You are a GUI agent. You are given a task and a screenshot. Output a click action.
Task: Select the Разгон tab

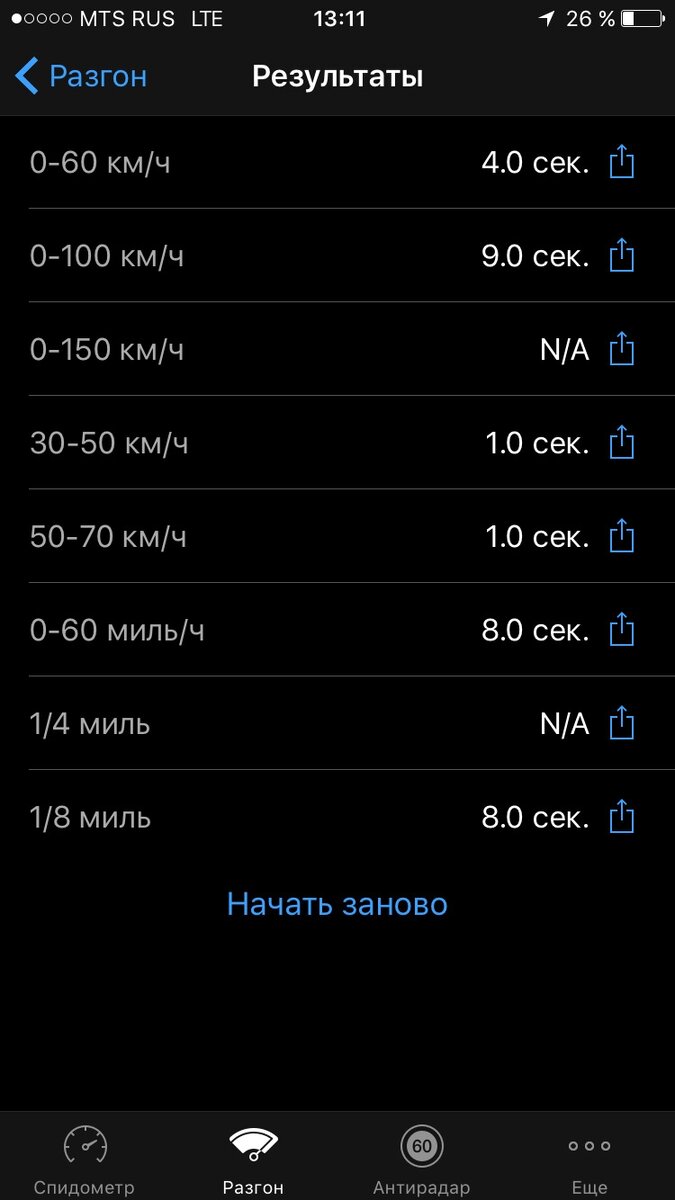click(x=253, y=1158)
